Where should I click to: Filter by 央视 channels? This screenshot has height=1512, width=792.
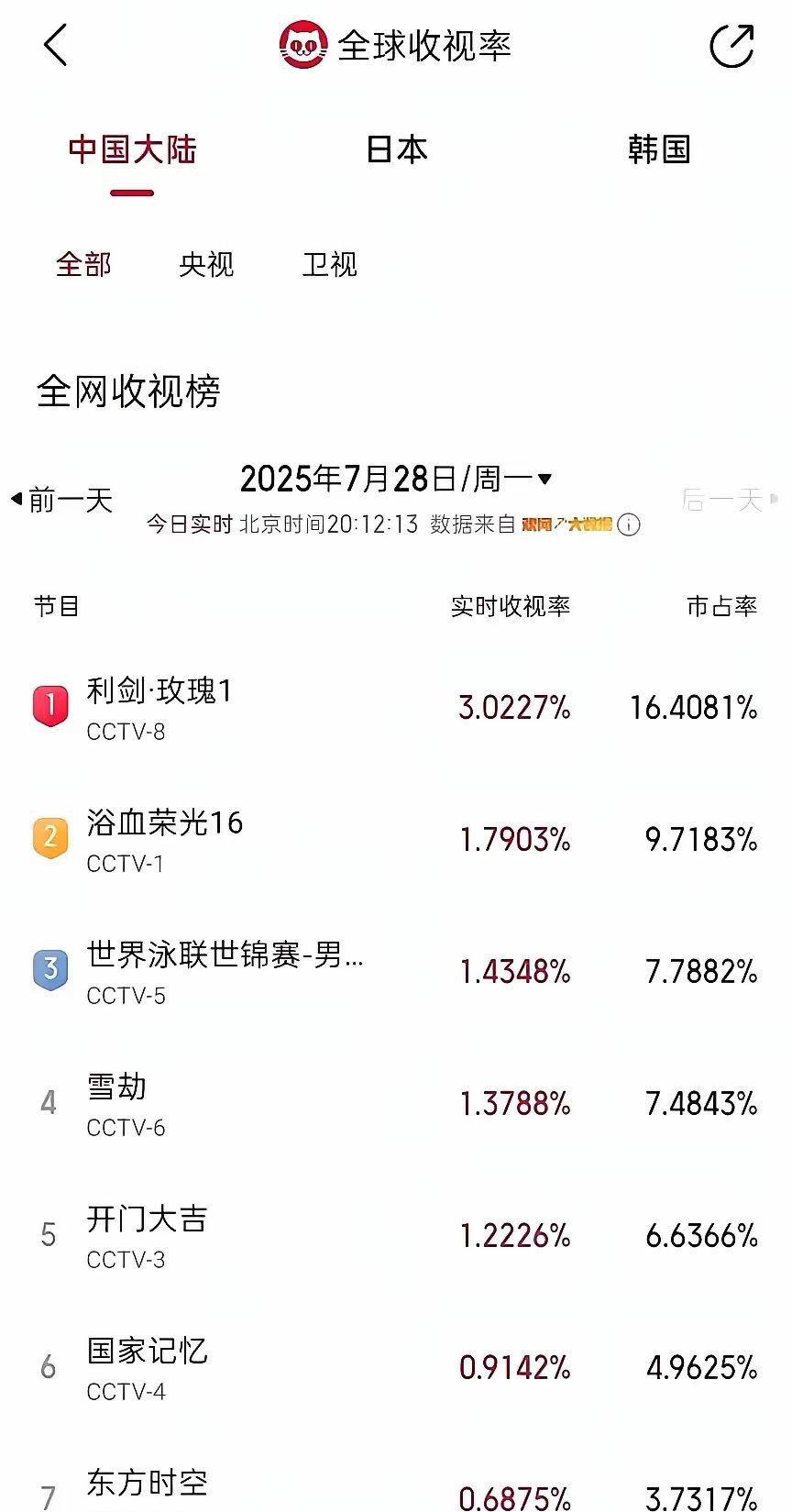(x=206, y=264)
